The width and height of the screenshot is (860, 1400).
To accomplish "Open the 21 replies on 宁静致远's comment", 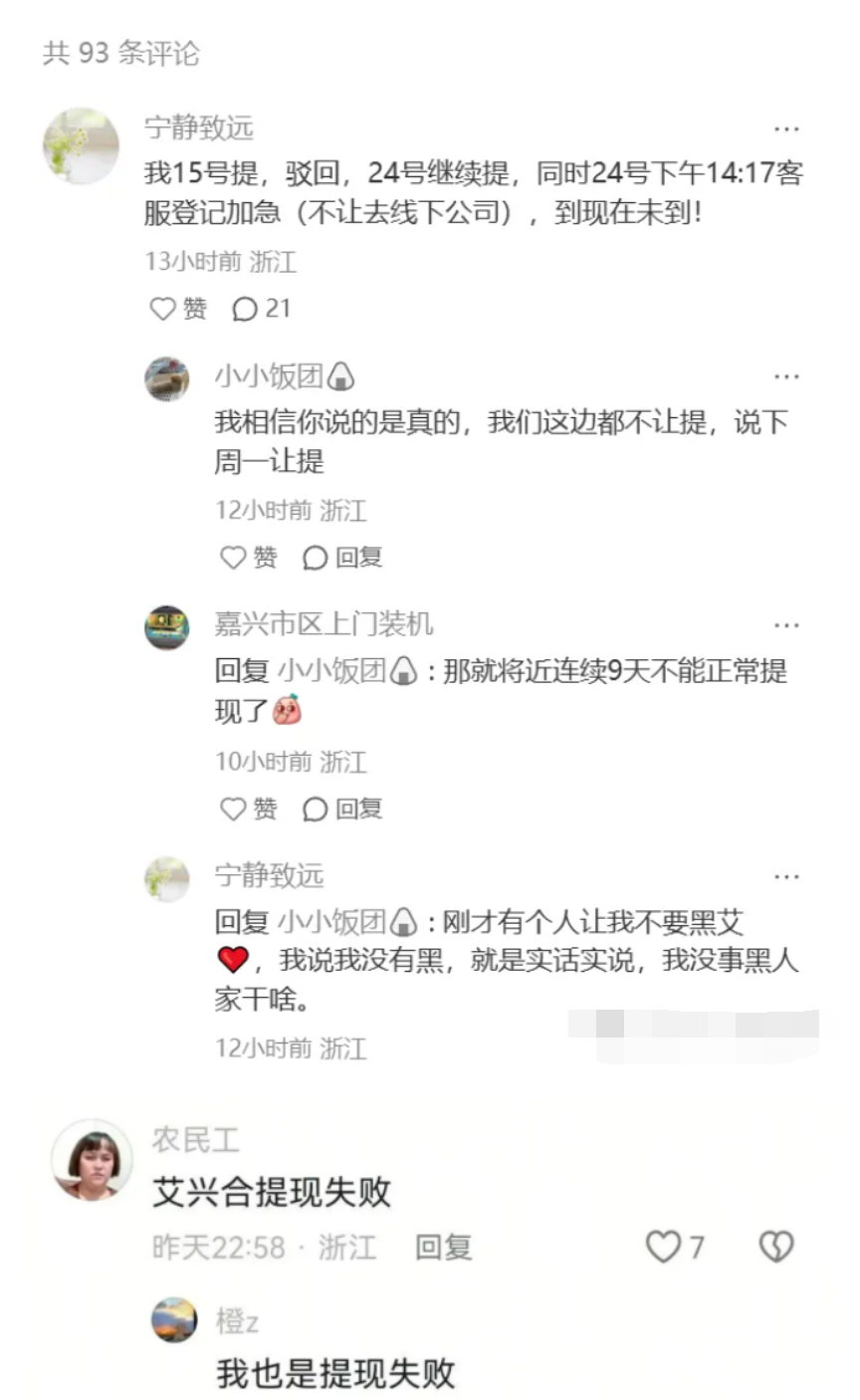I will tap(261, 309).
